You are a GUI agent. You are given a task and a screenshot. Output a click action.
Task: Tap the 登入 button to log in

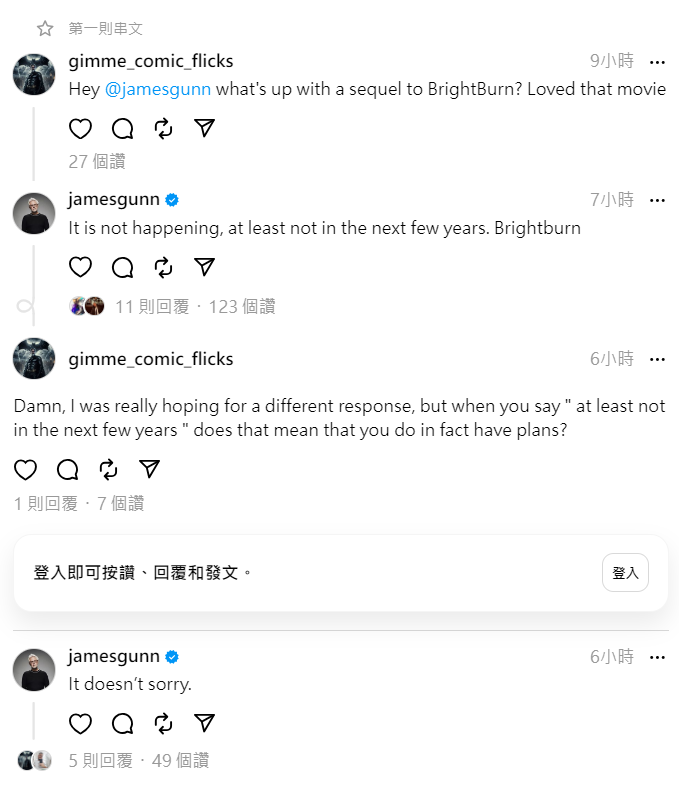pos(625,573)
